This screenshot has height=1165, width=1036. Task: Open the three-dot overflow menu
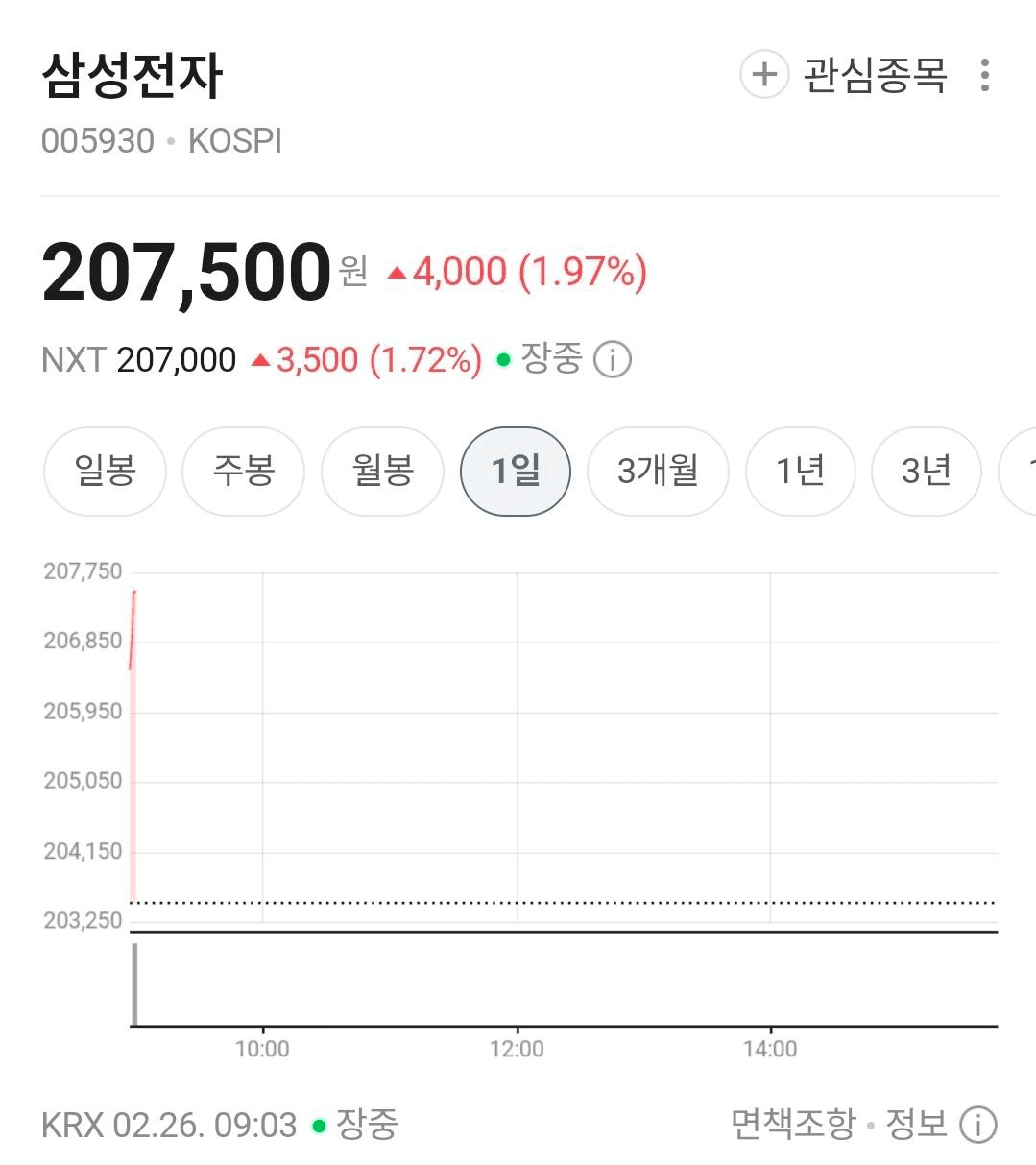[984, 75]
